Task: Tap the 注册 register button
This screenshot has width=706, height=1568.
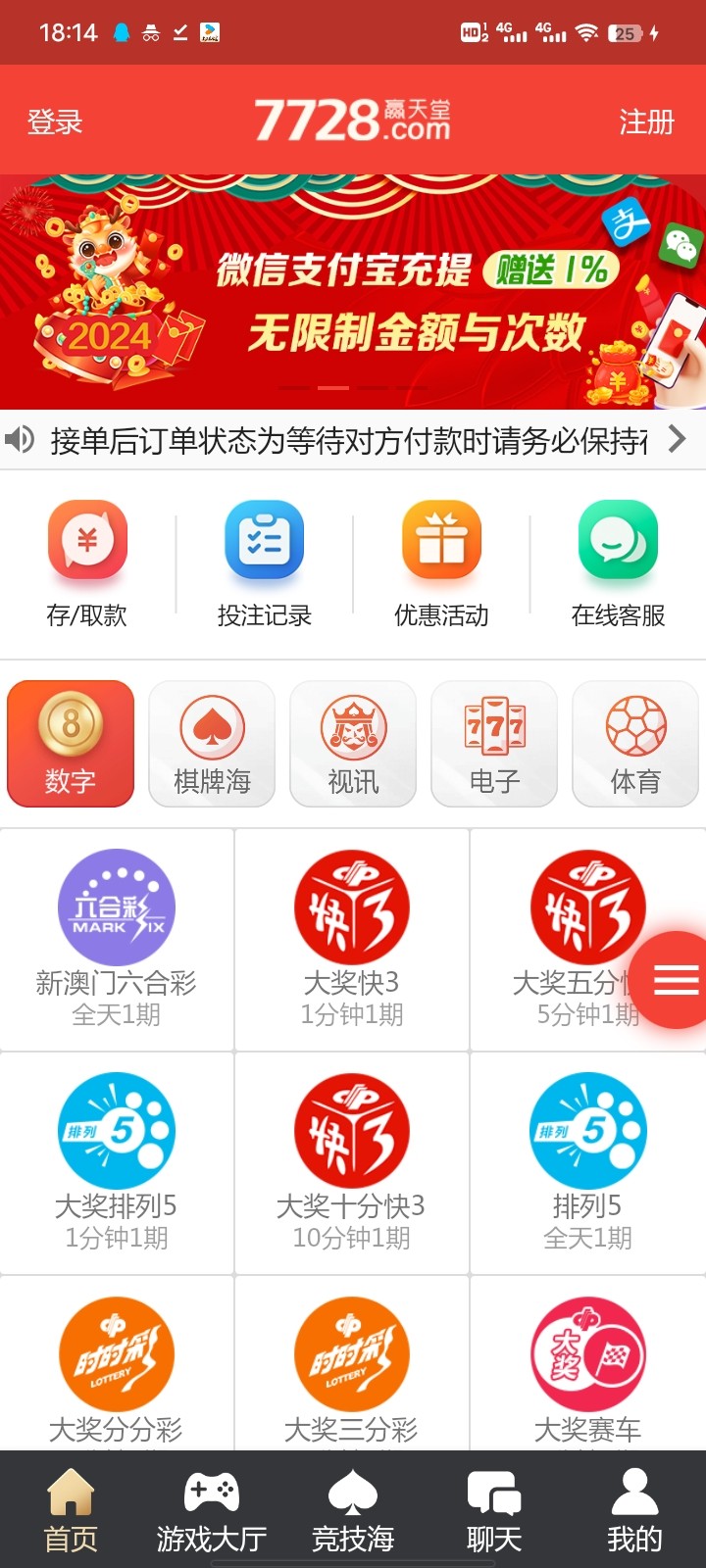Action: click(x=646, y=122)
